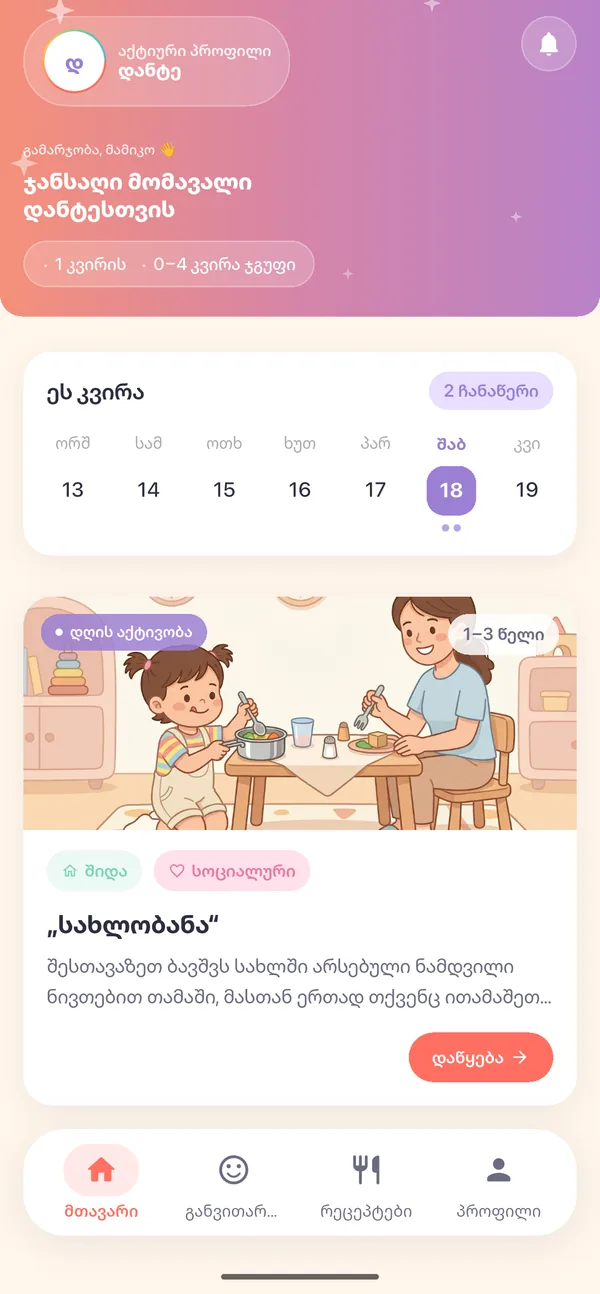Select today's date 18

click(451, 490)
